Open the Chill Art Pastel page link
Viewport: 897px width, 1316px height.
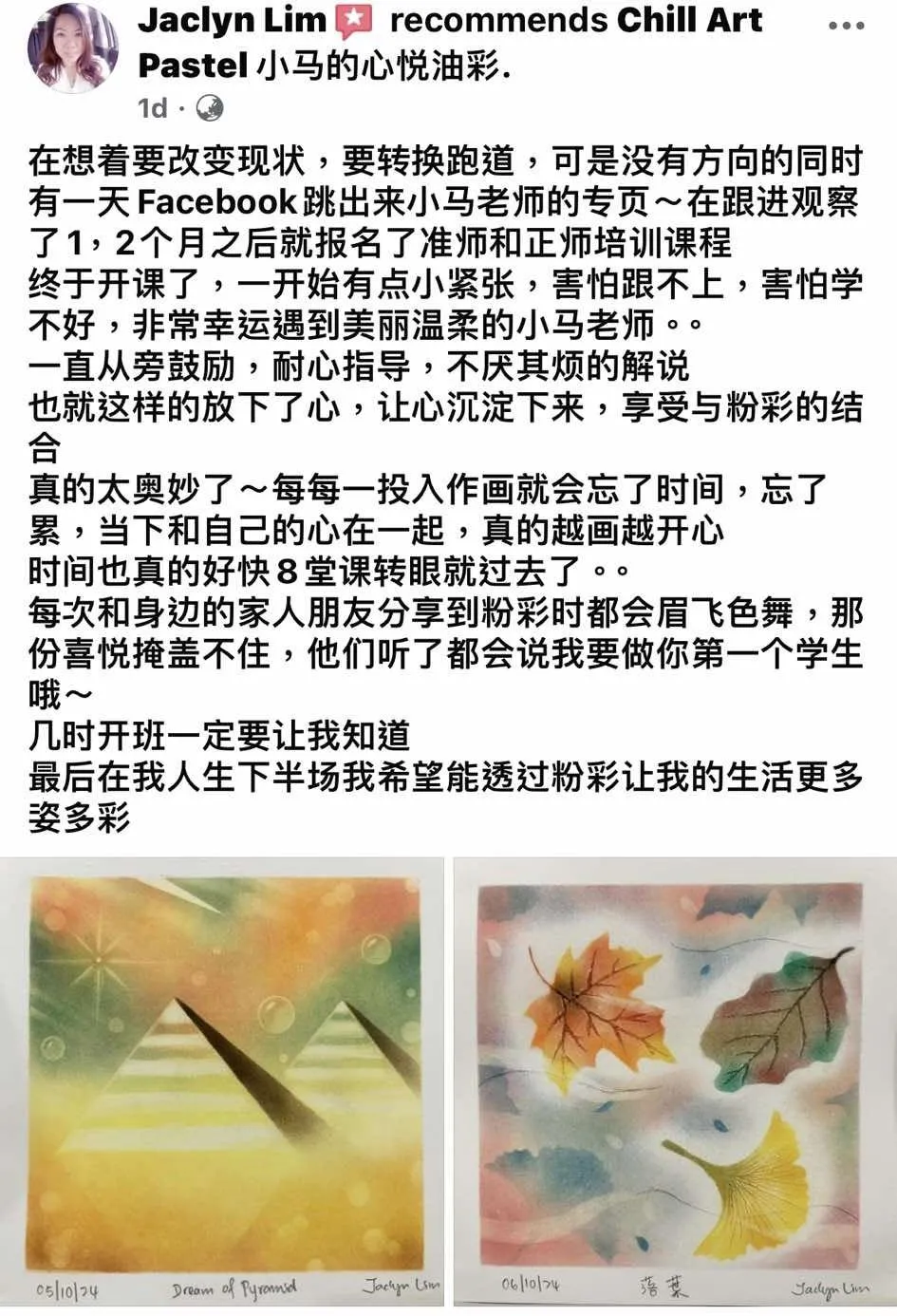[688, 19]
